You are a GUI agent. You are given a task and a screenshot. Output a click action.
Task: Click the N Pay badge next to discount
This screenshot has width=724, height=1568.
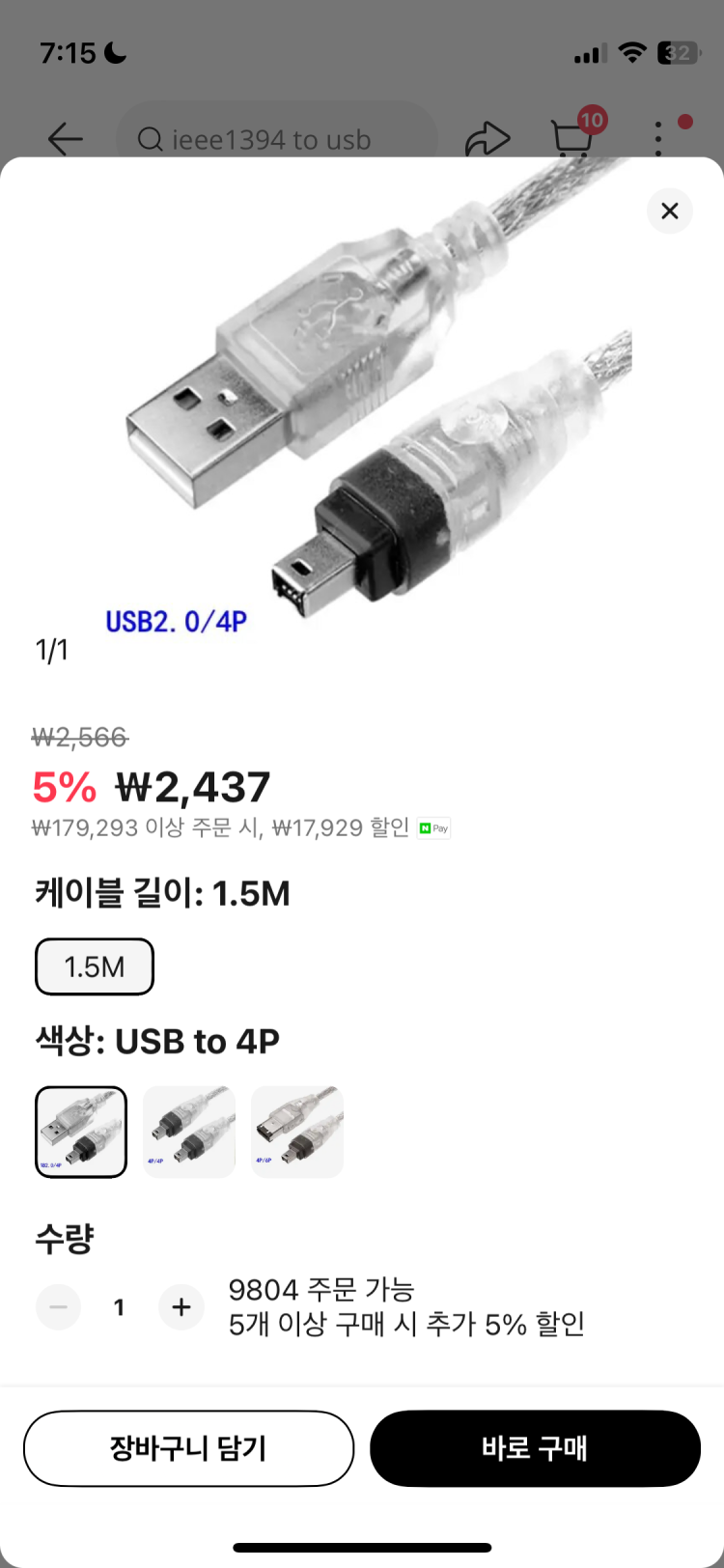pos(432,827)
